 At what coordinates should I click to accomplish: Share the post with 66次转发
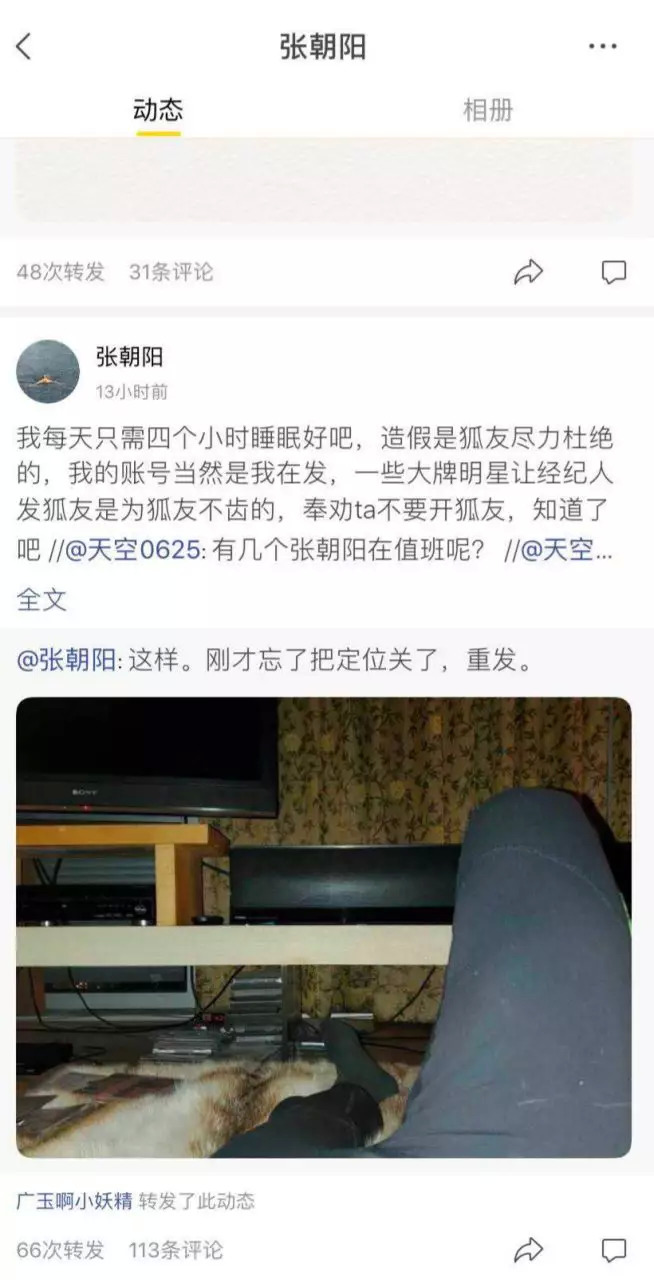pyautogui.click(x=528, y=1249)
